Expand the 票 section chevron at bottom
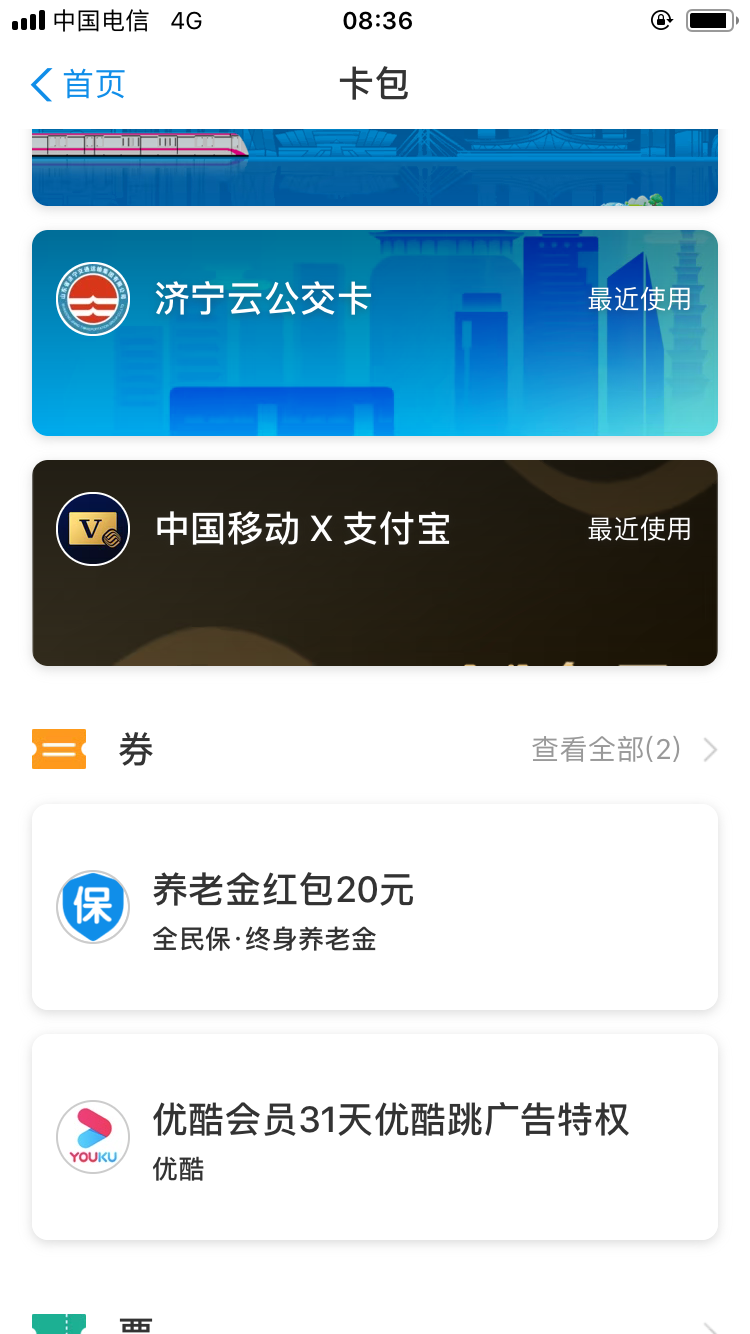 tap(710, 1322)
